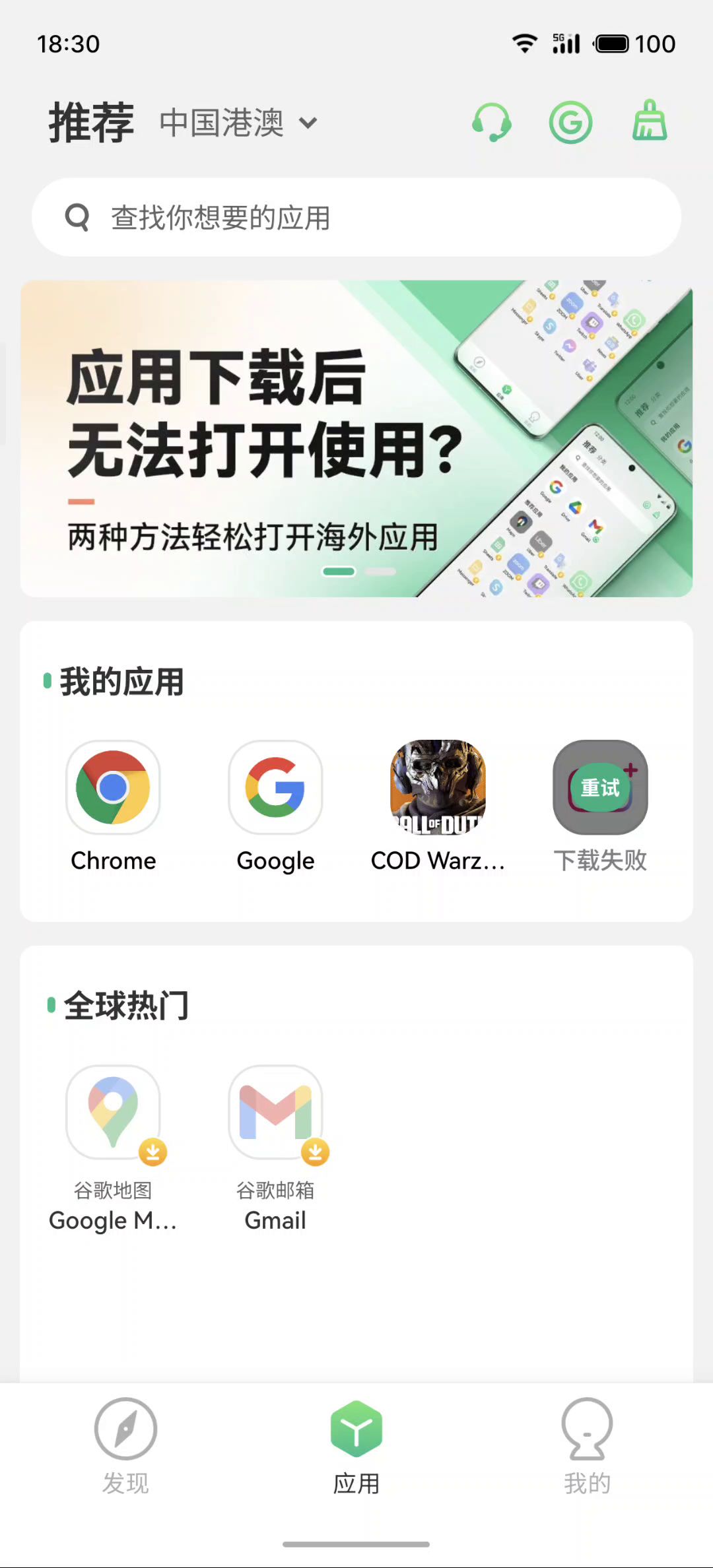Screen dimensions: 713x1568
Task: Open the 应用下载后无法打开使用 banner
Action: (x=356, y=439)
